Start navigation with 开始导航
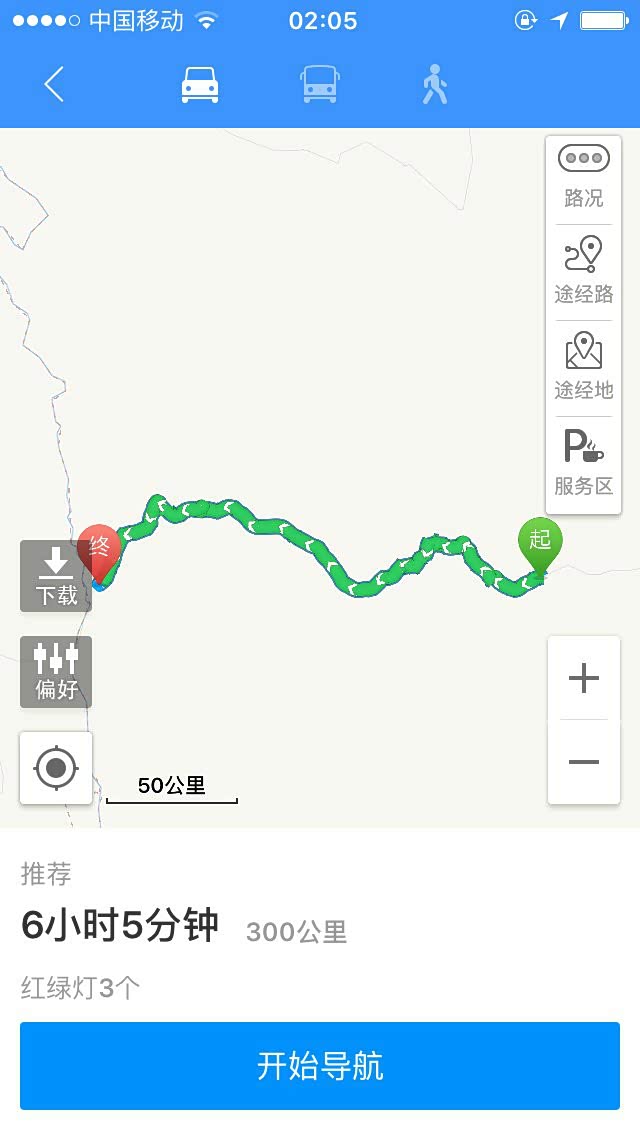 tap(320, 1066)
